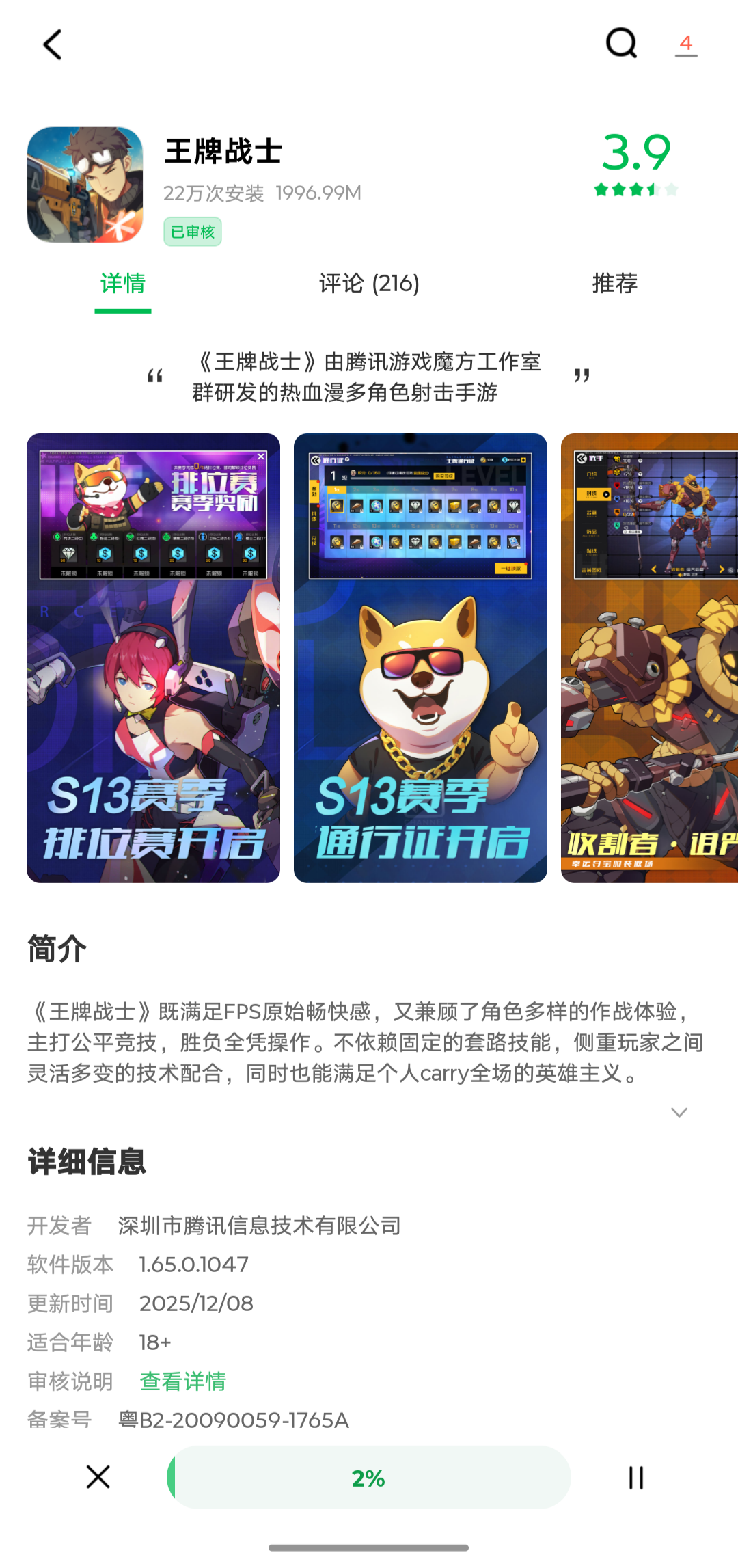Open the orange 收割者 screenshot
The image size is (738, 1568).
[x=649, y=656]
